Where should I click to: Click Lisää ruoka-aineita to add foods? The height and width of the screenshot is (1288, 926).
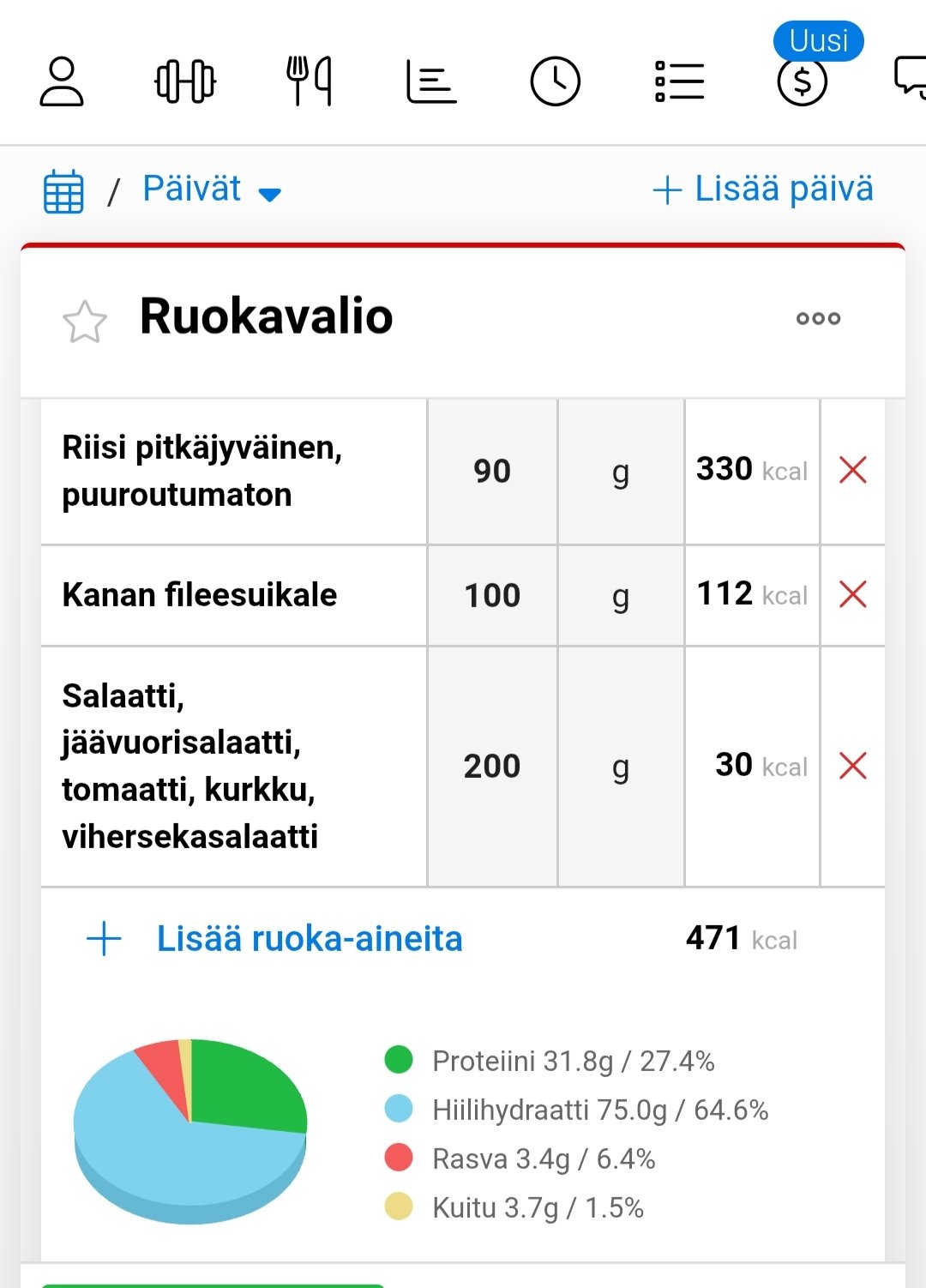click(x=308, y=939)
